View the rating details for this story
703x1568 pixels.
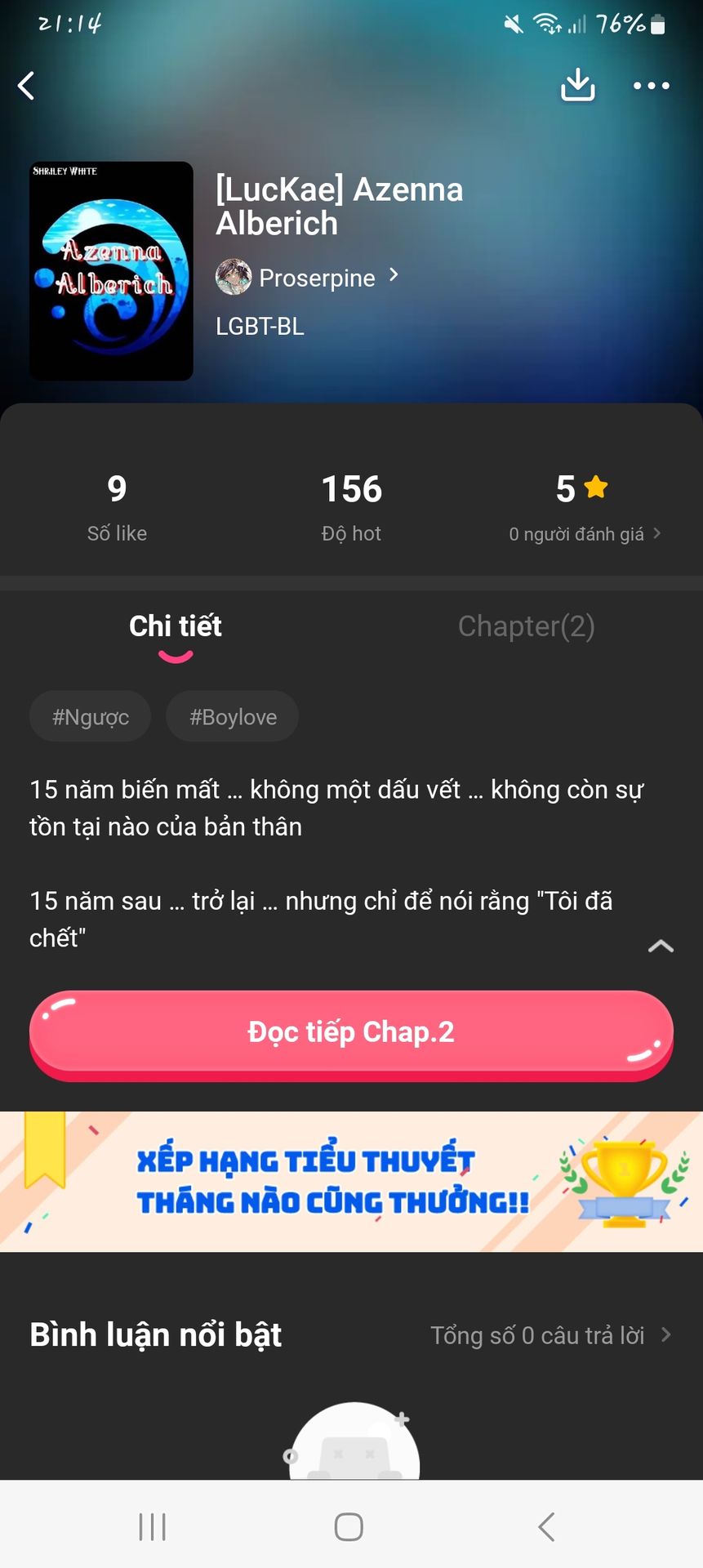pos(584,534)
